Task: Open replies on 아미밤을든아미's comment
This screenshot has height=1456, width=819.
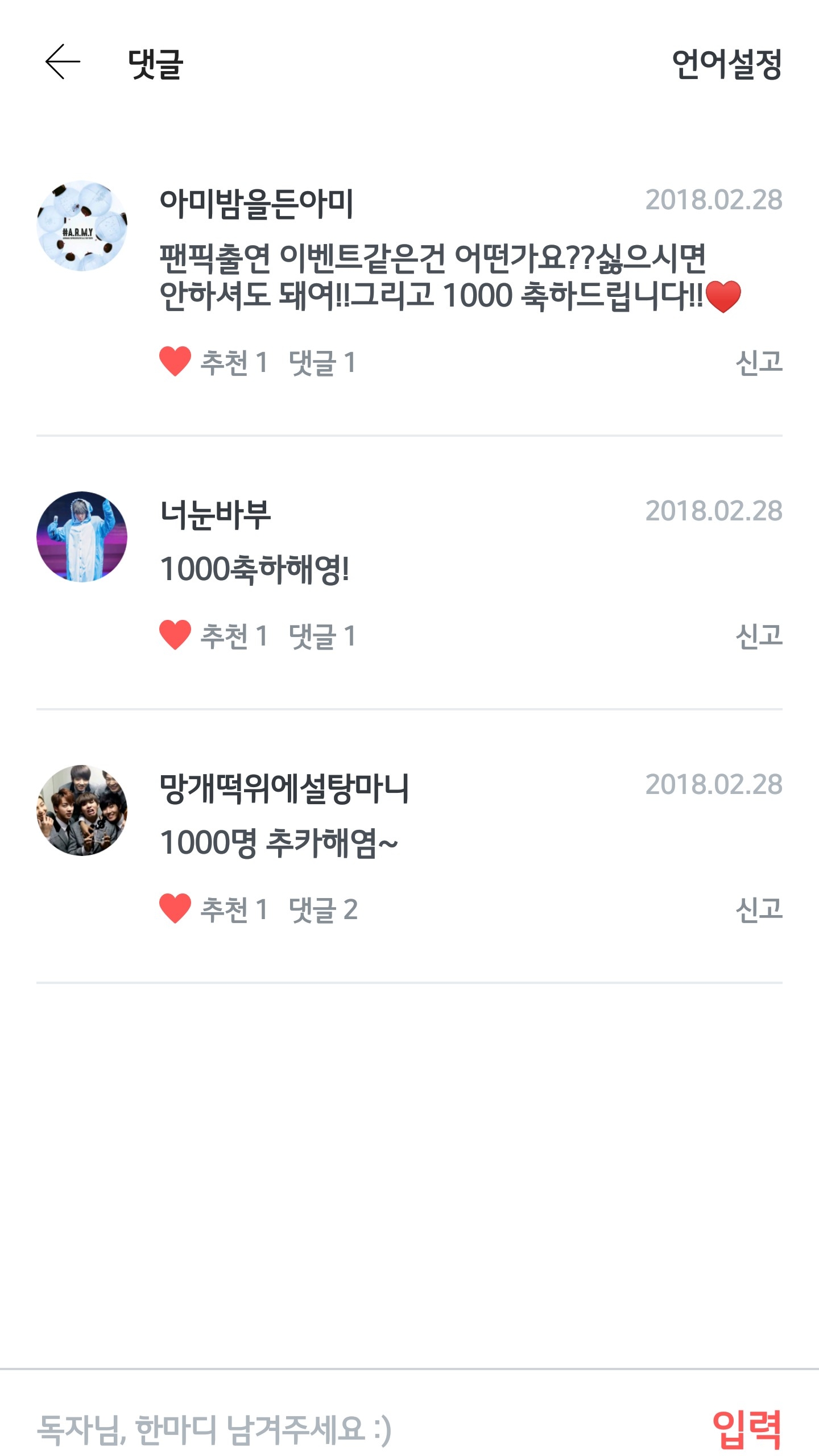Action: click(x=322, y=362)
